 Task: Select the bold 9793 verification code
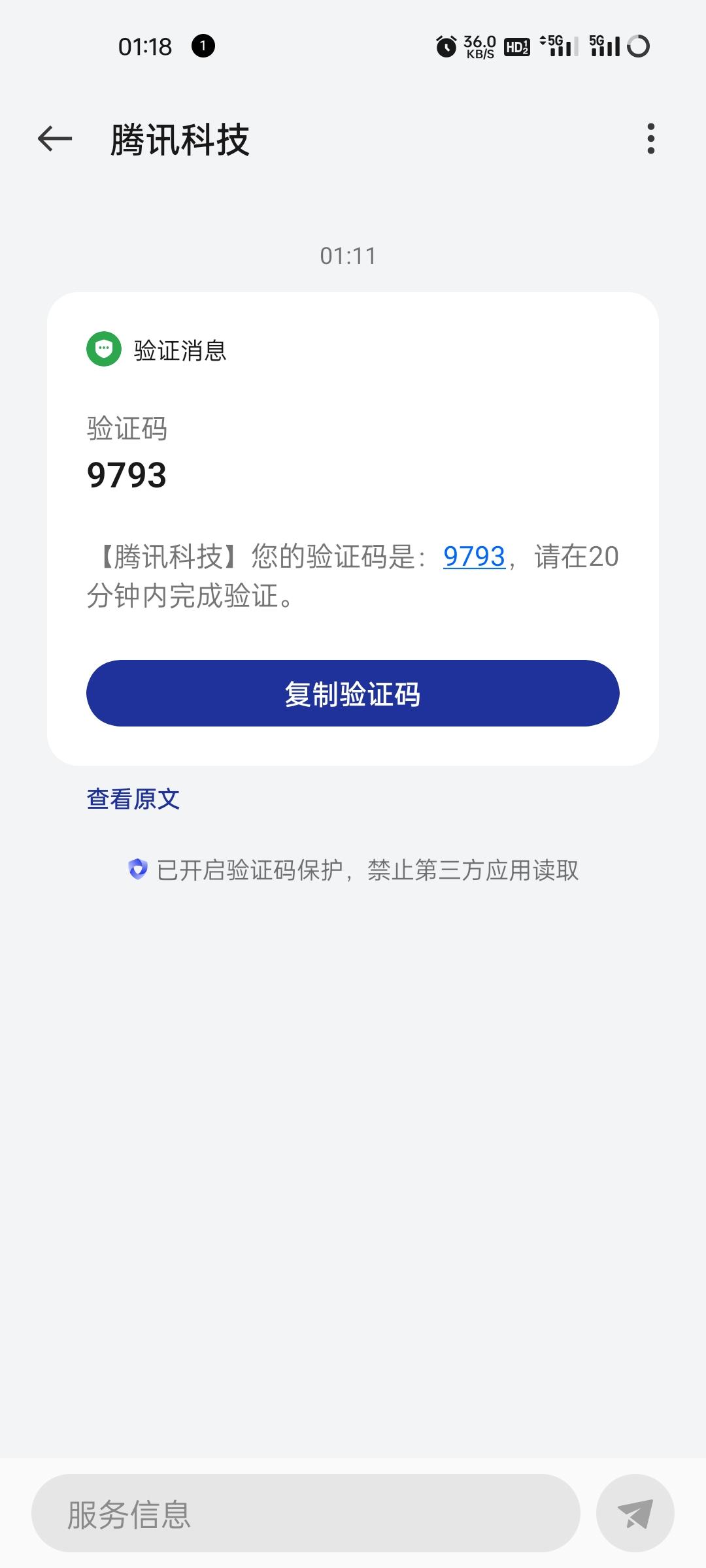[126, 475]
